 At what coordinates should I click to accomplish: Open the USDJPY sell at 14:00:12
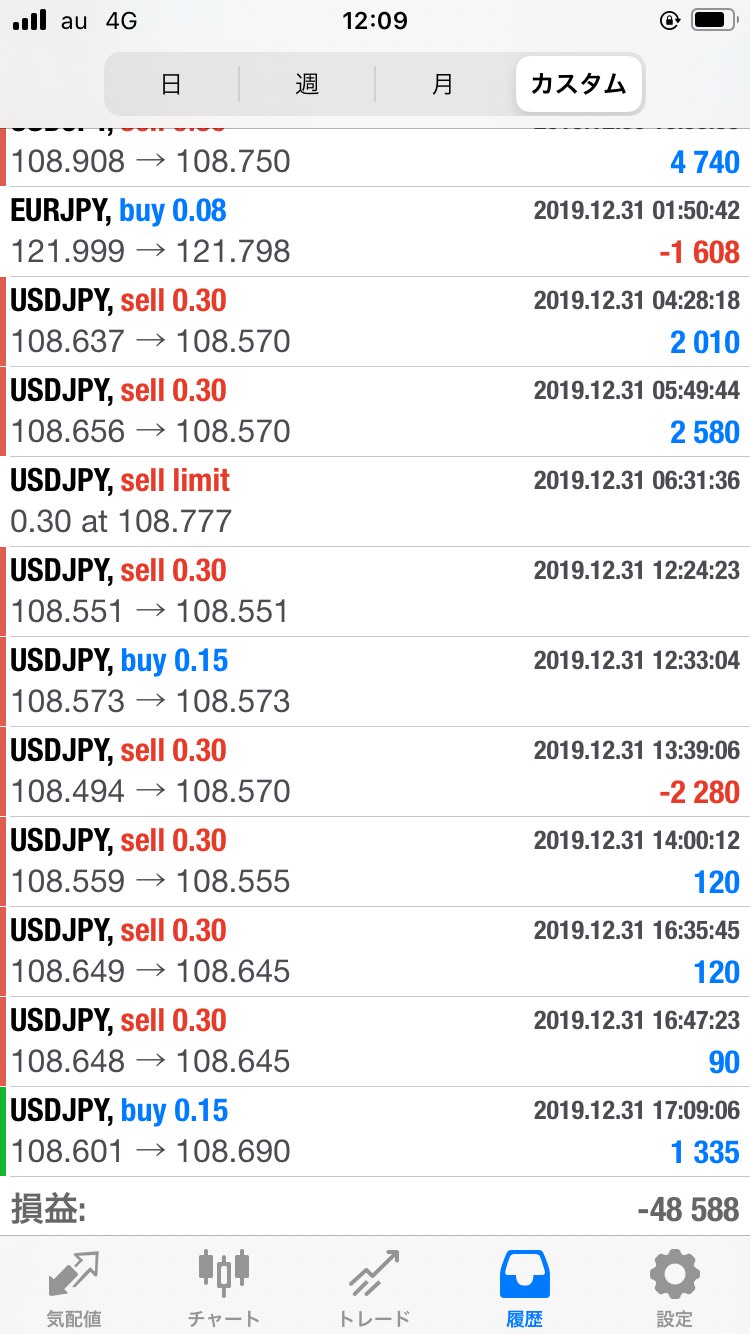pos(375,862)
